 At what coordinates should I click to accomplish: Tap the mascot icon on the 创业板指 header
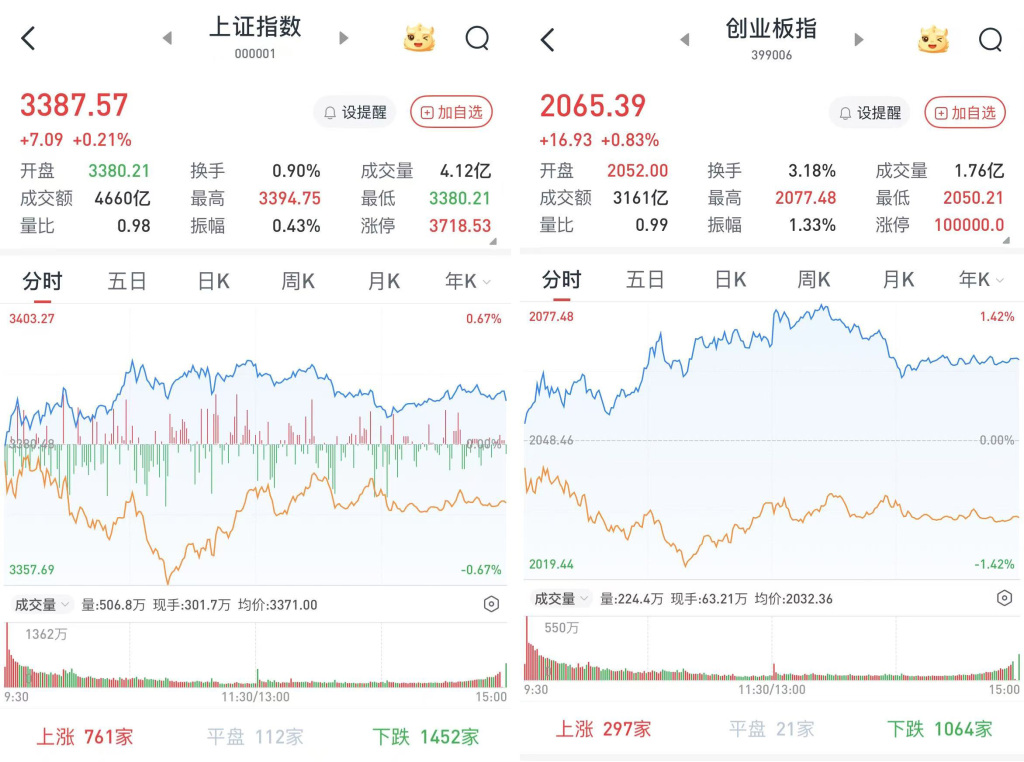pyautogui.click(x=933, y=40)
